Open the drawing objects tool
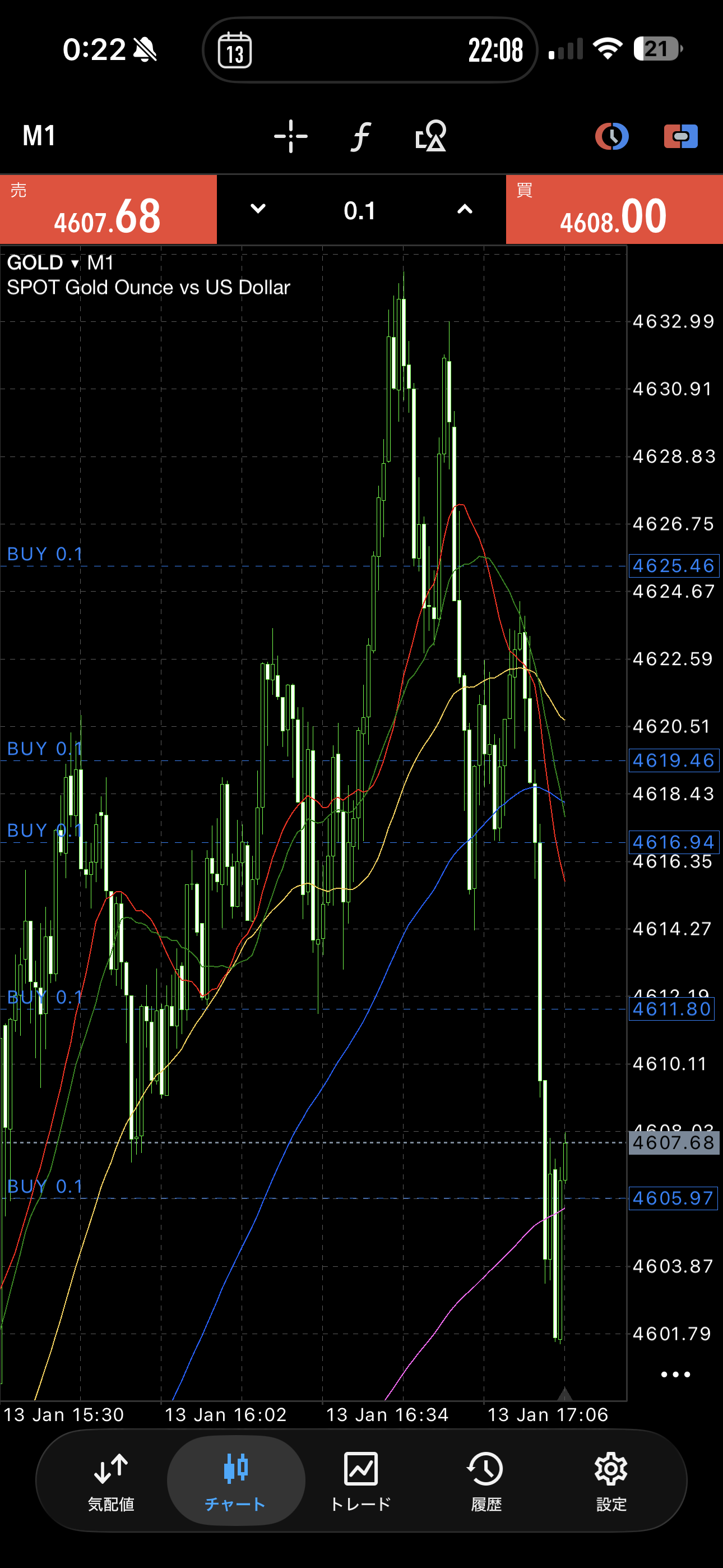The image size is (723, 1568). tap(431, 136)
